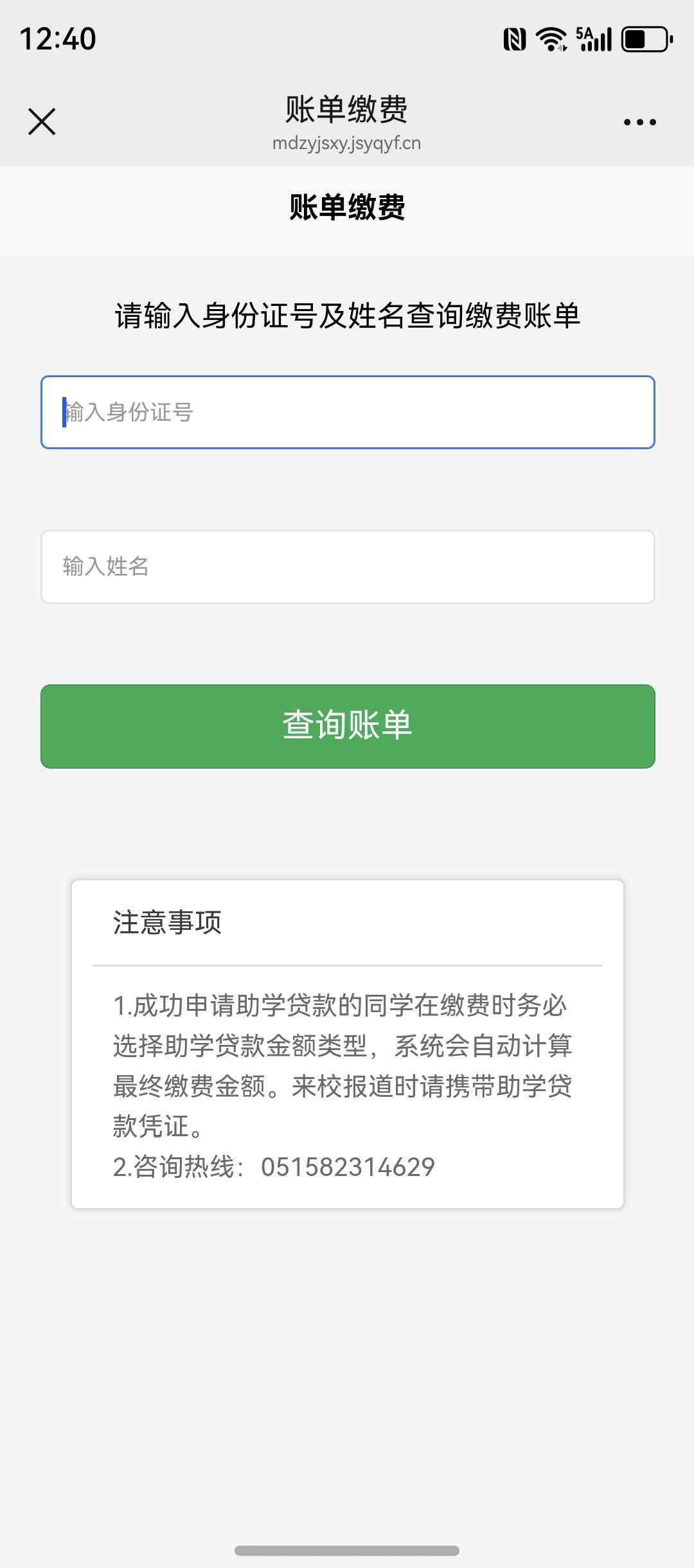The height and width of the screenshot is (1568, 694).
Task: Close the 账单缴费 web page
Action: coord(42,121)
